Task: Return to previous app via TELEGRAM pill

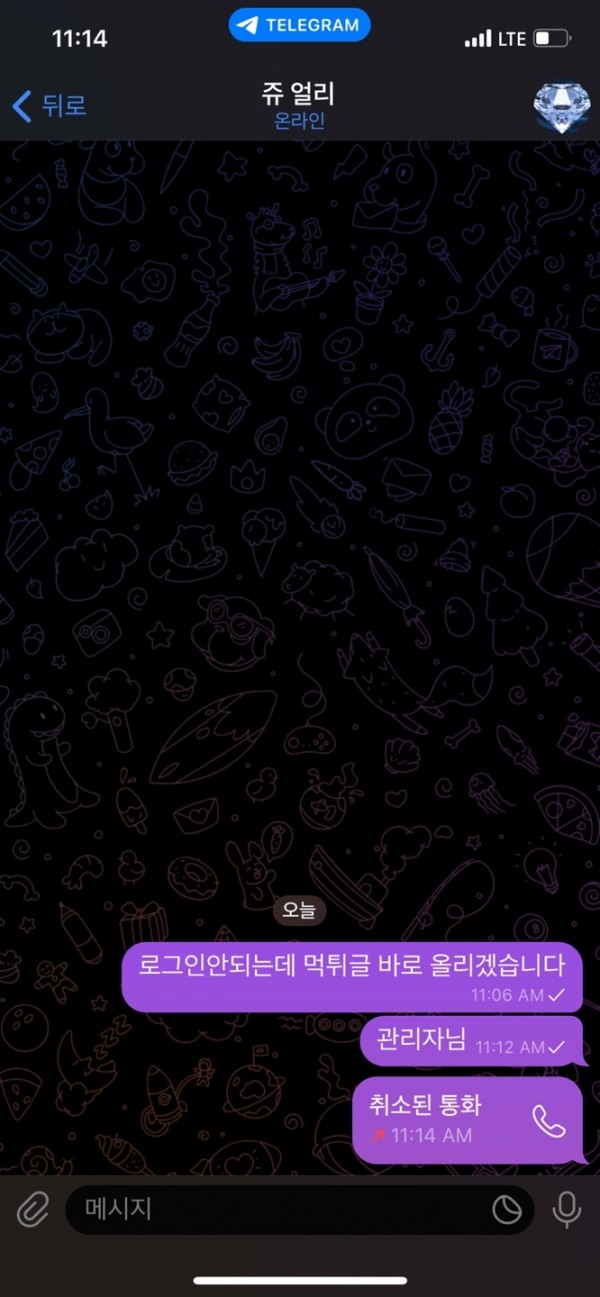Action: pyautogui.click(x=299, y=26)
